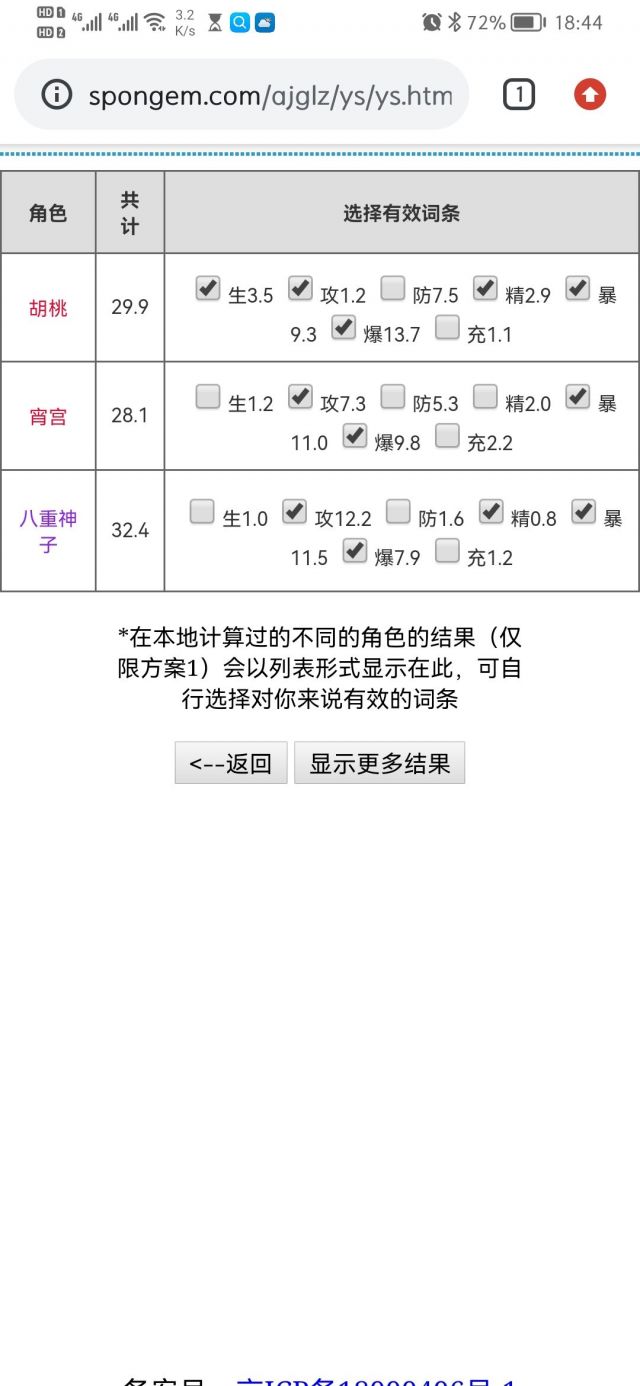The image size is (640, 1386).
Task: Tap the <--返回 button
Action: pyautogui.click(x=231, y=763)
